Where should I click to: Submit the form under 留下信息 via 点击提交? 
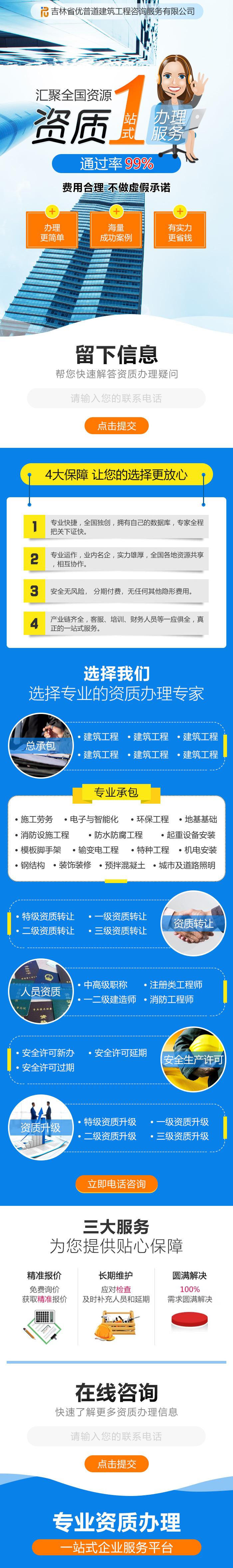coord(116,426)
